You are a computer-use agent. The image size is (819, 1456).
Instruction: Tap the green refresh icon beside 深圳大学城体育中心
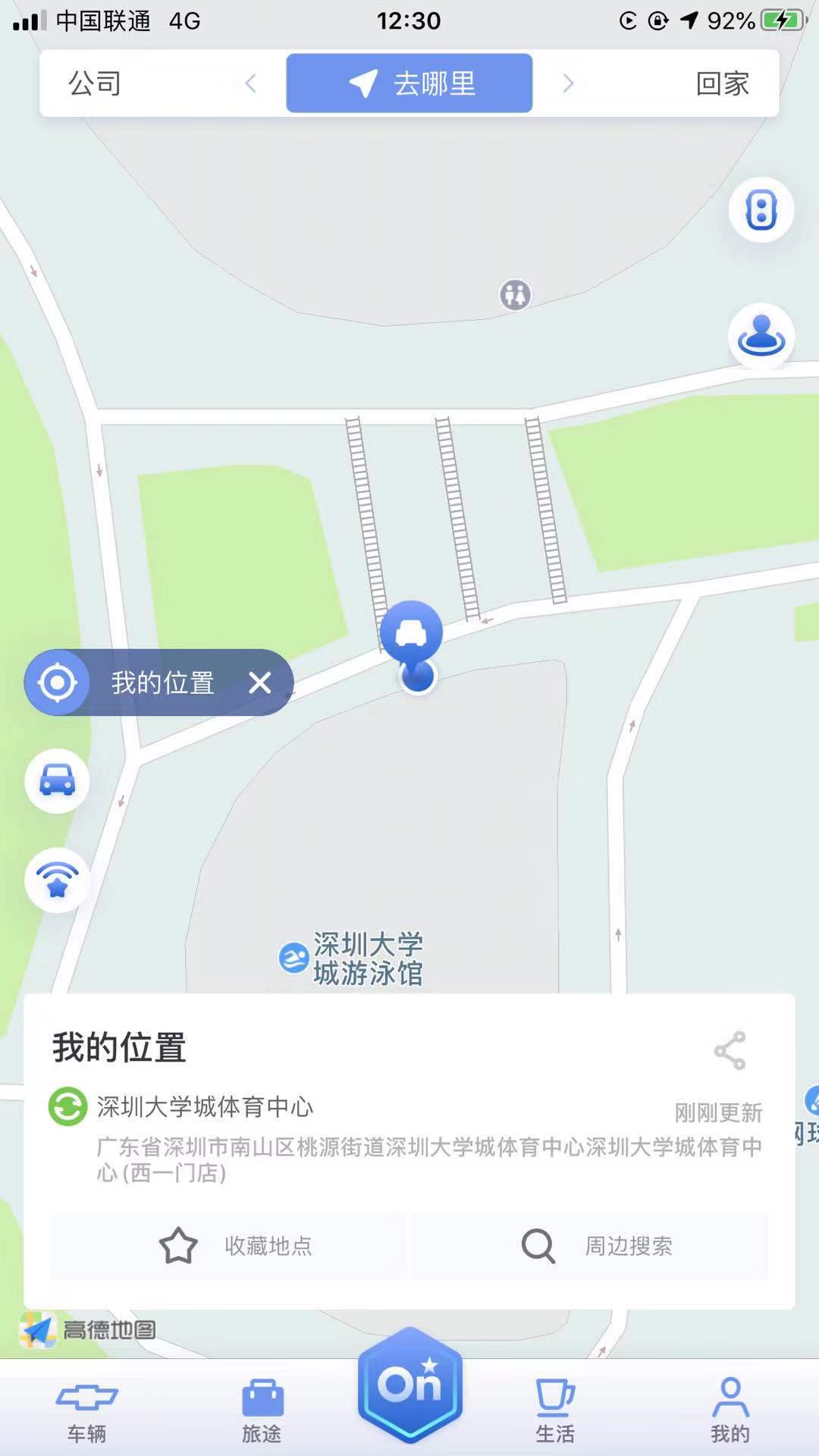click(x=67, y=1106)
